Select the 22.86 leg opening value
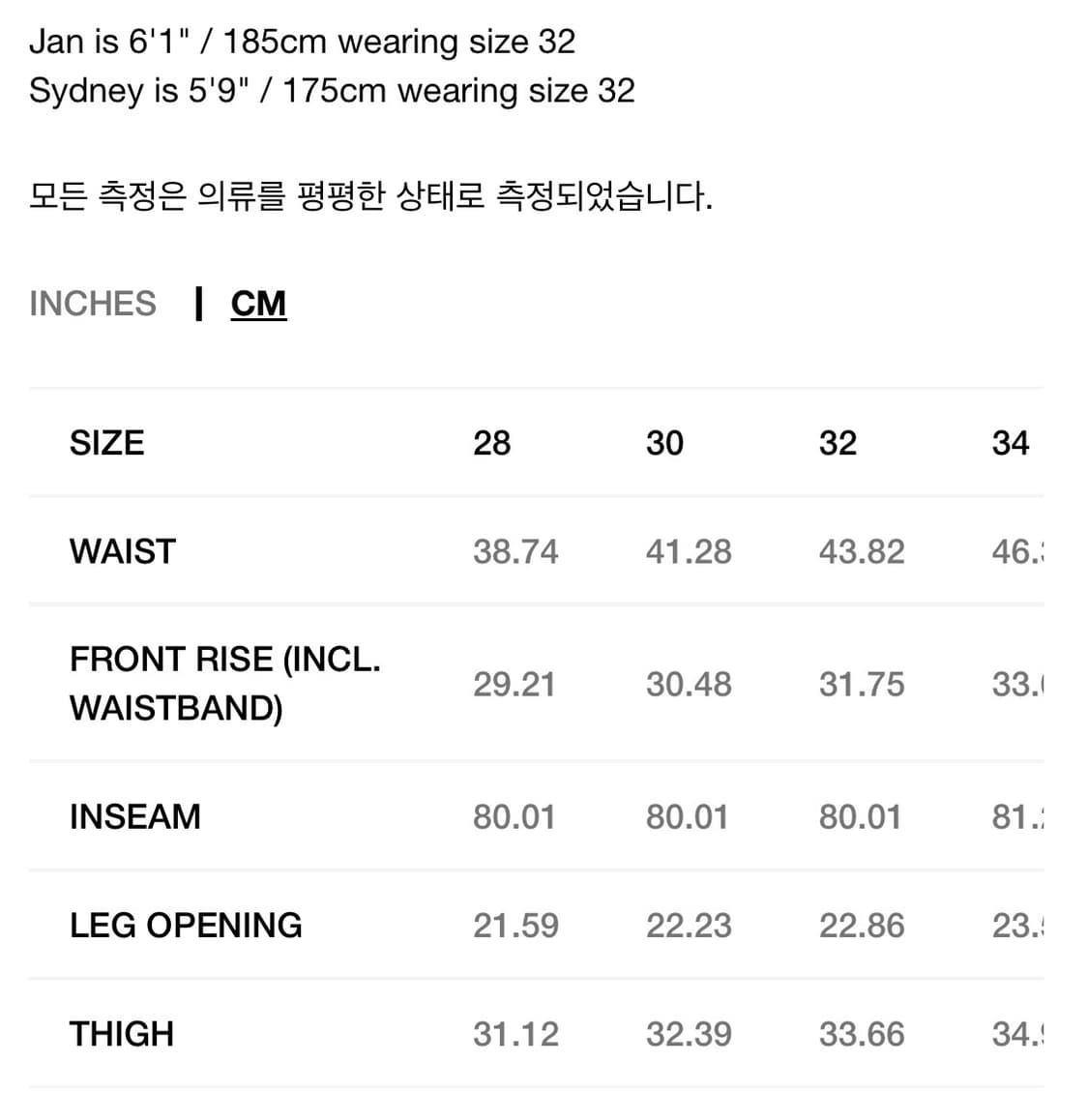This screenshot has height=1120, width=1088. point(862,926)
